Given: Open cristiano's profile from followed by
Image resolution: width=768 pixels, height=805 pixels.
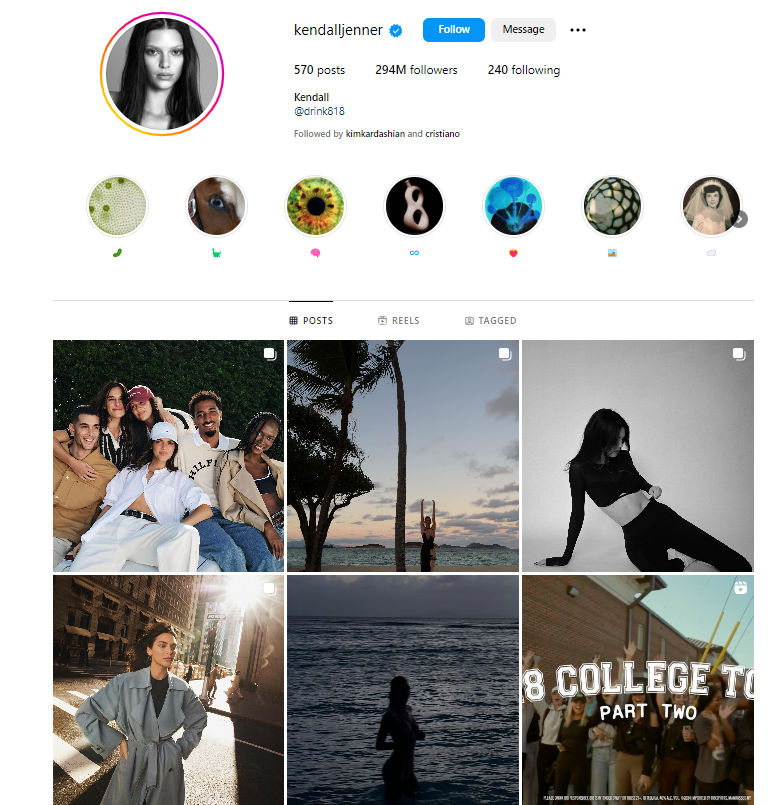Looking at the screenshot, I should coord(442,133).
